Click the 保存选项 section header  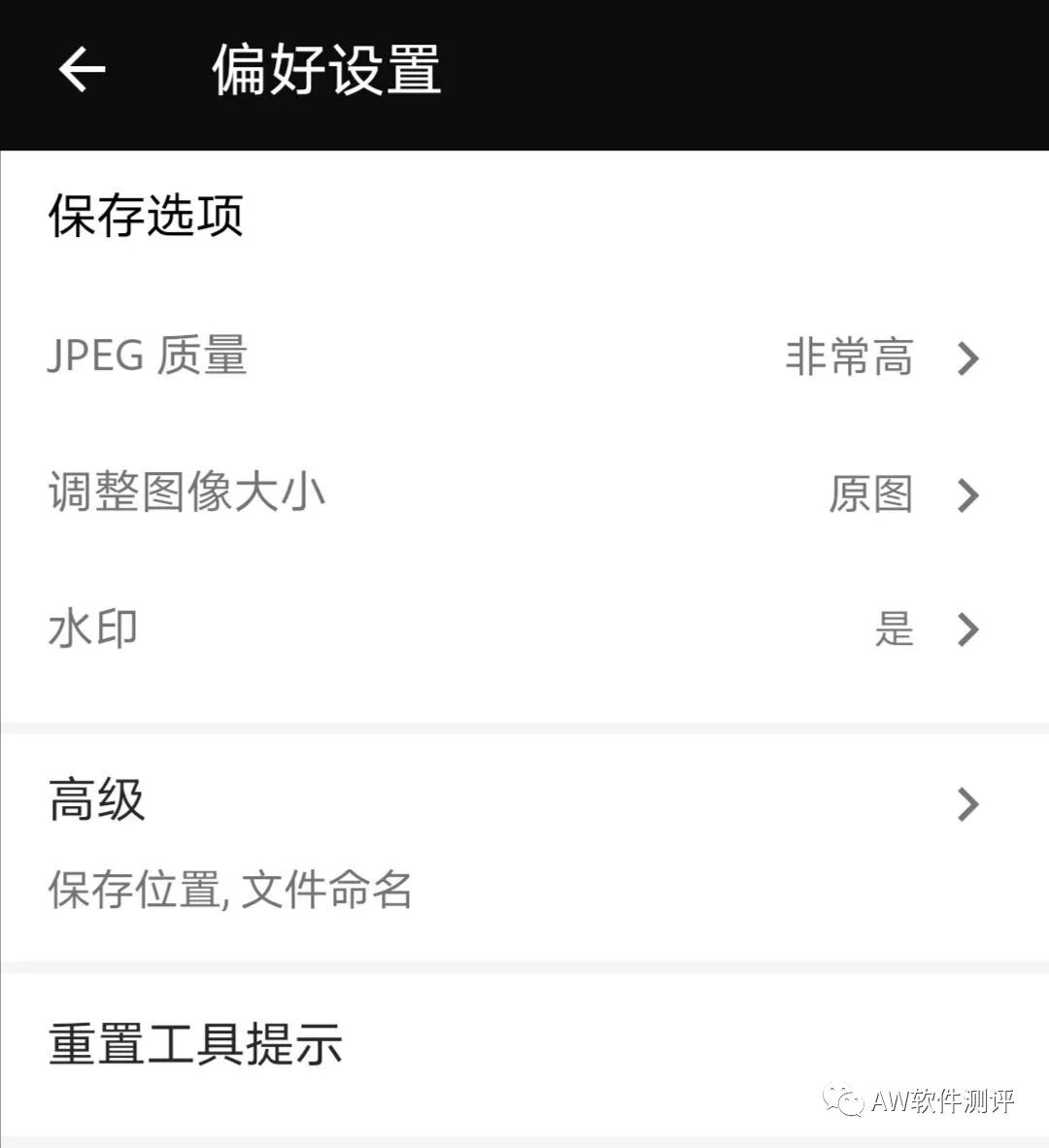[x=146, y=216]
